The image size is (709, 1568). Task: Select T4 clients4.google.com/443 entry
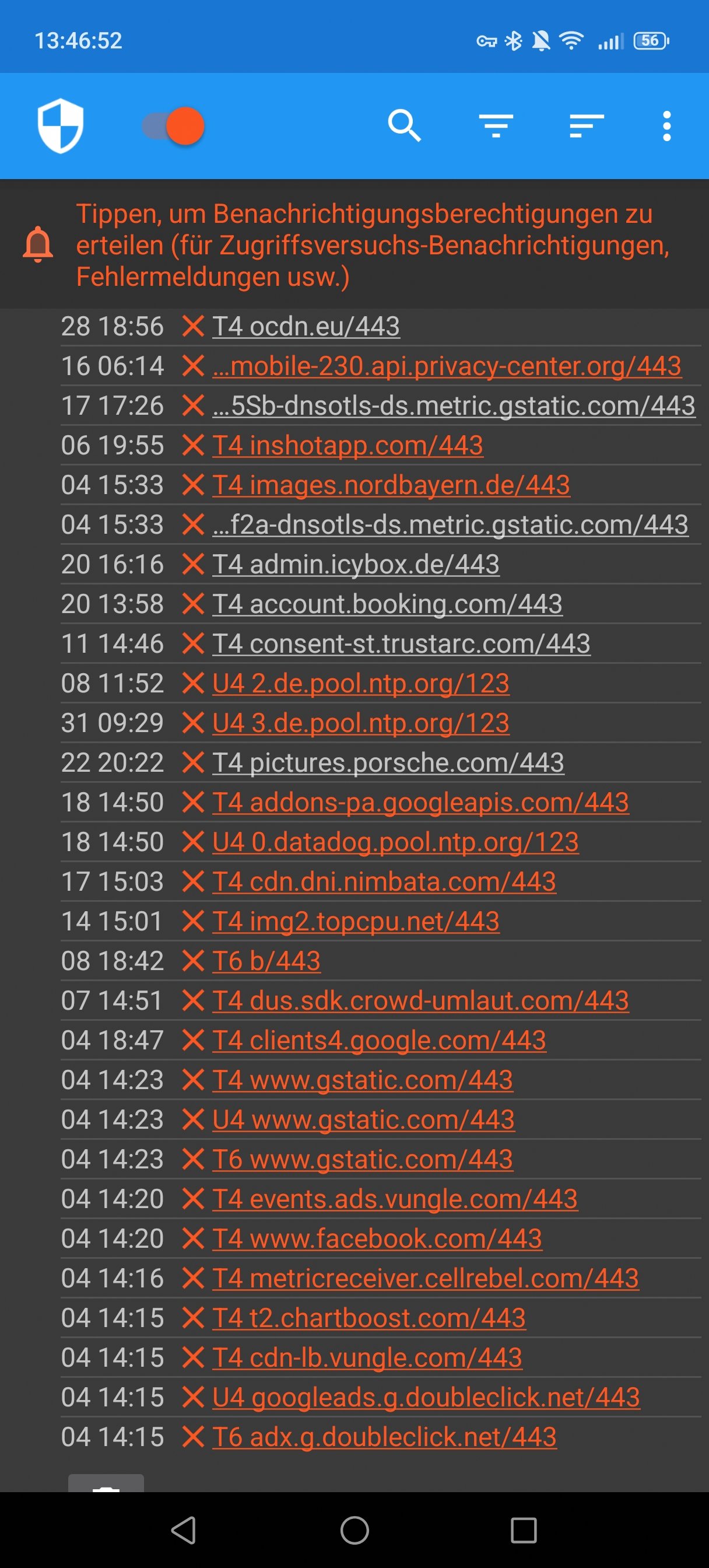click(378, 1040)
